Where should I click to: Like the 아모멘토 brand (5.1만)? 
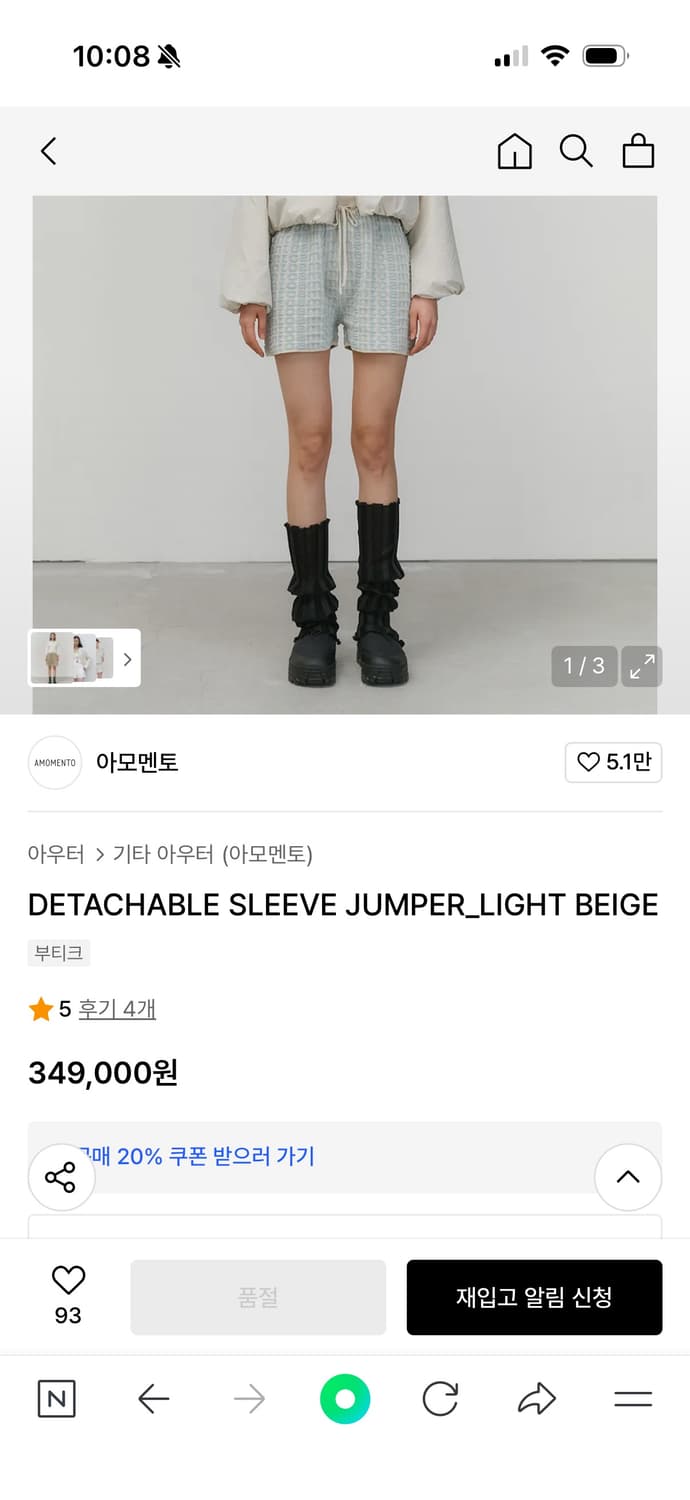(613, 762)
